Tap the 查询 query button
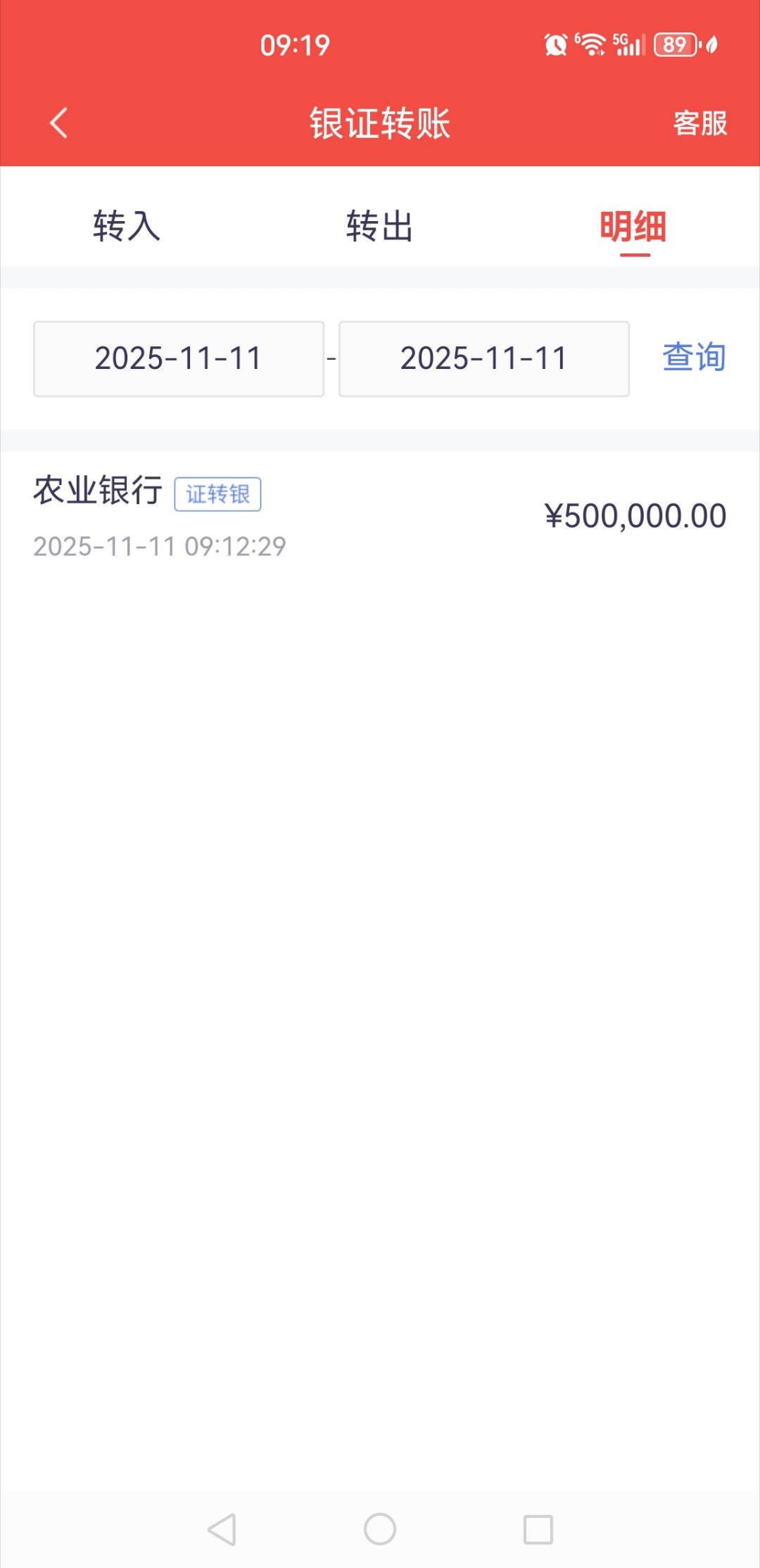Image resolution: width=760 pixels, height=1568 pixels. [x=692, y=358]
